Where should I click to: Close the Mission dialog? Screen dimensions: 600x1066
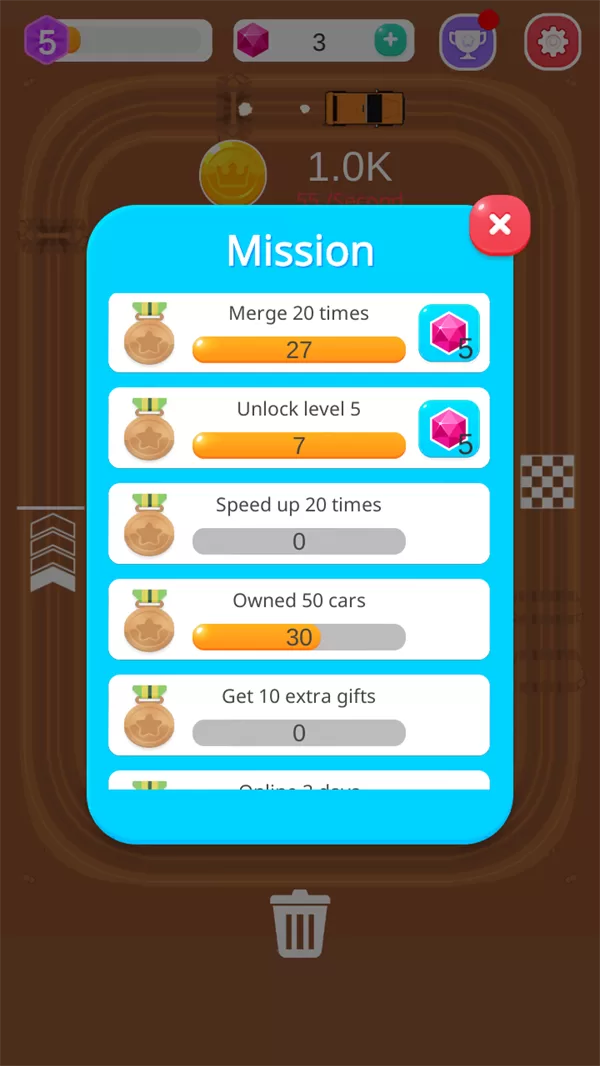499,225
